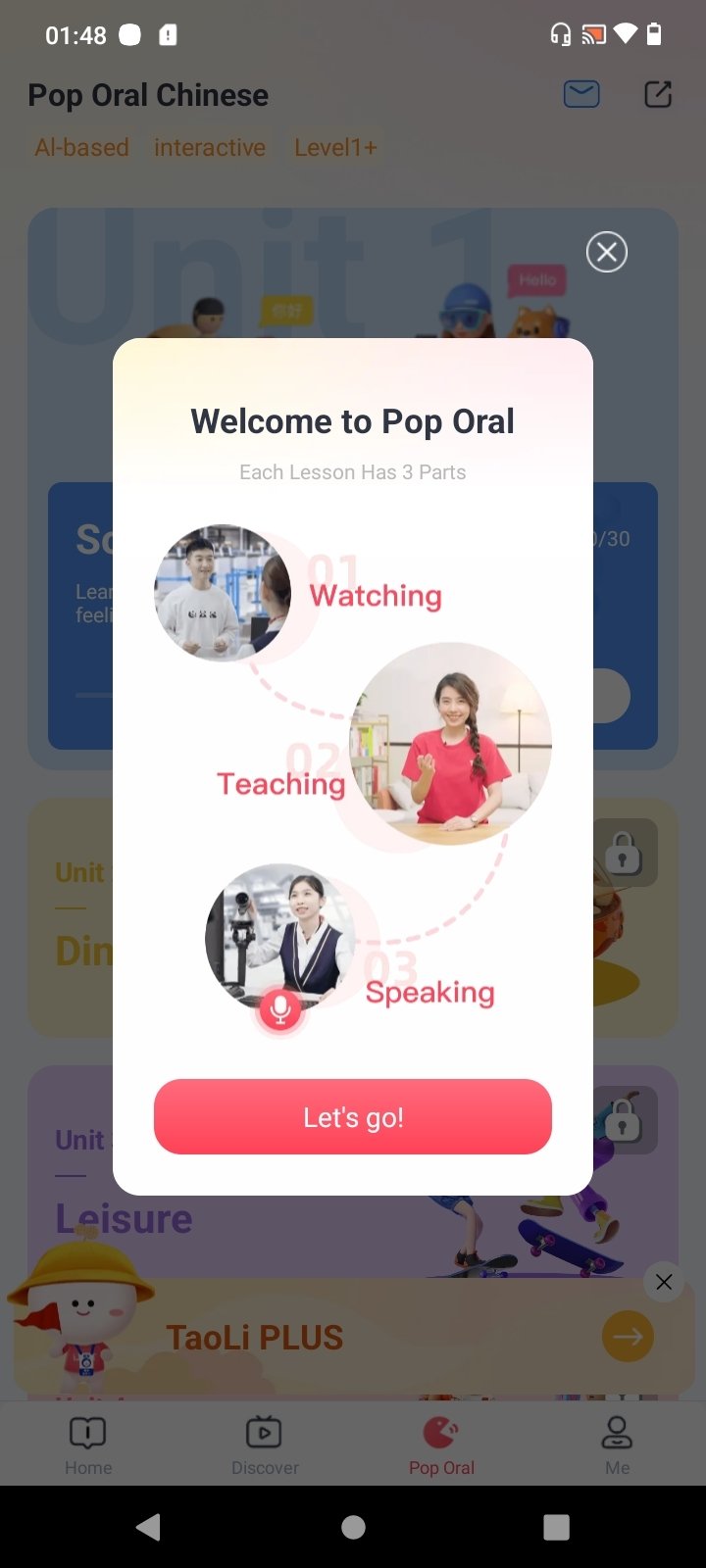The width and height of the screenshot is (706, 1568).
Task: Tap the Let's go! button
Action: pos(353,1117)
